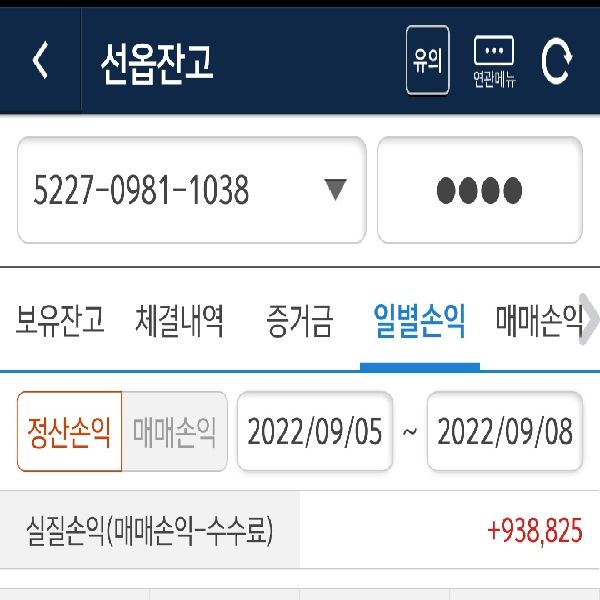Select the 매매손익 segment next to 정산손익

[174, 432]
